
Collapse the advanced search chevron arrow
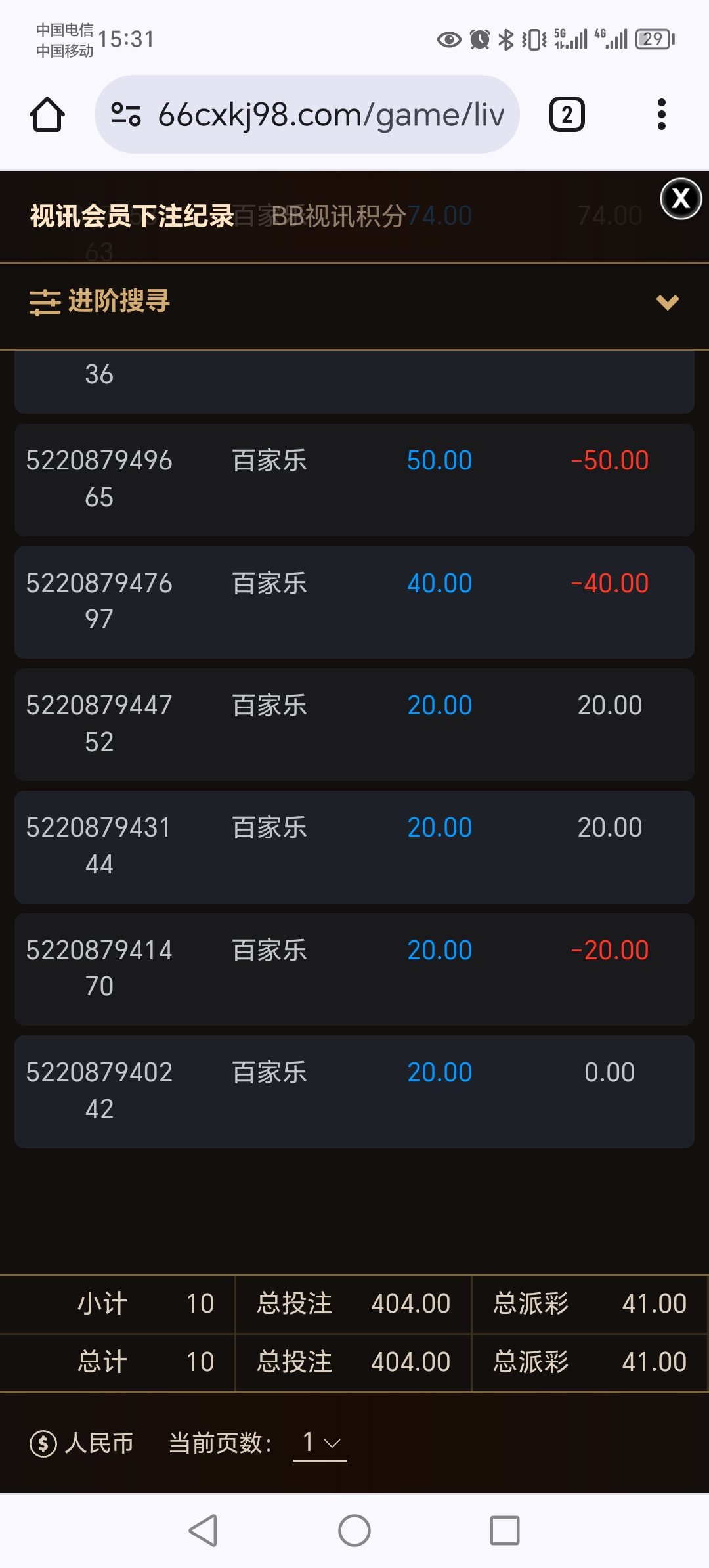667,303
